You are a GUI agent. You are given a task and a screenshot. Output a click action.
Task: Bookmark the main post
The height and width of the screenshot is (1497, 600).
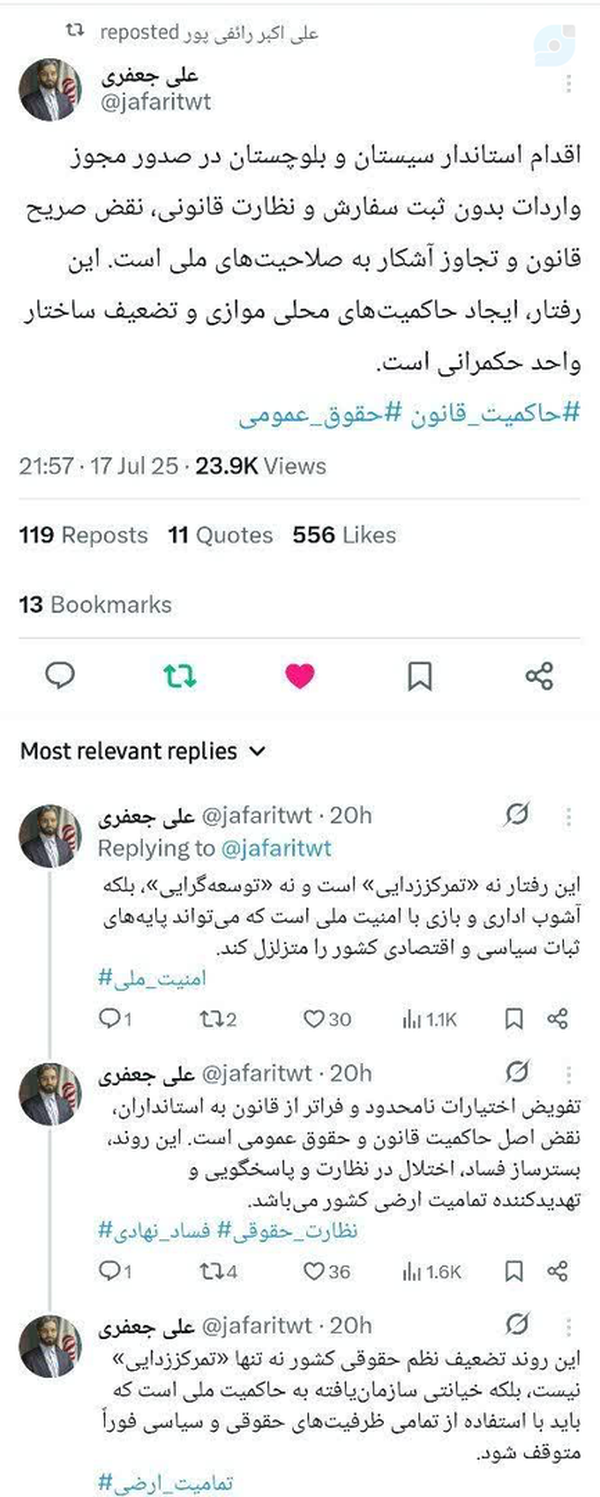[420, 677]
